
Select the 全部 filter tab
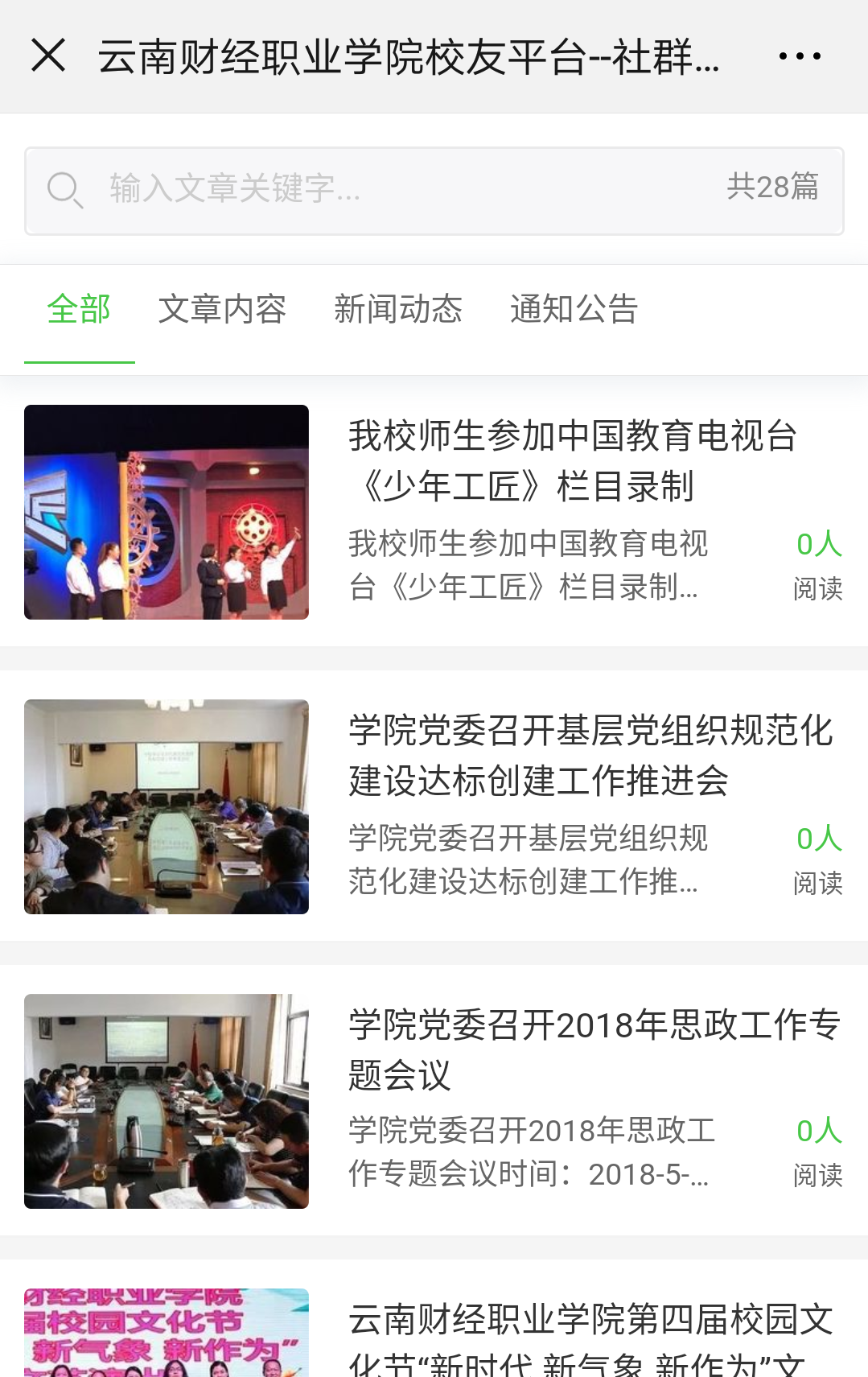(x=79, y=310)
